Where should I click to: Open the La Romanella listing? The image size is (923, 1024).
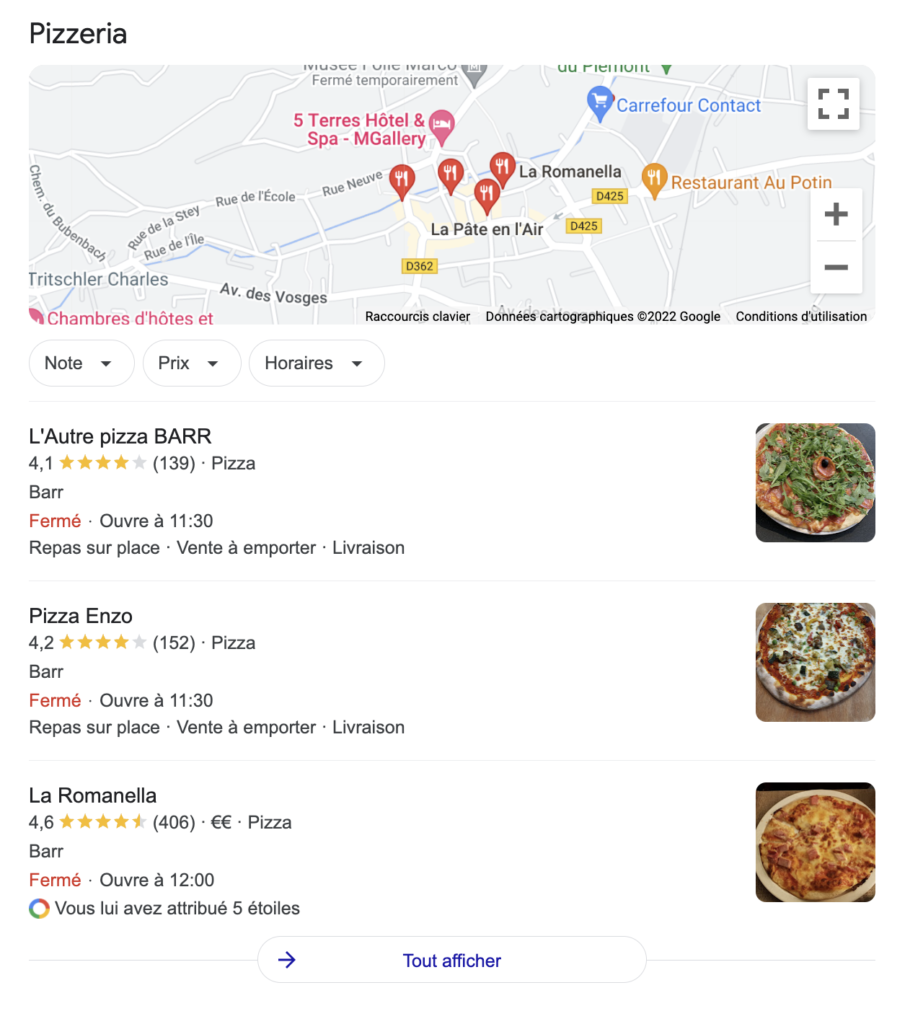(x=93, y=796)
